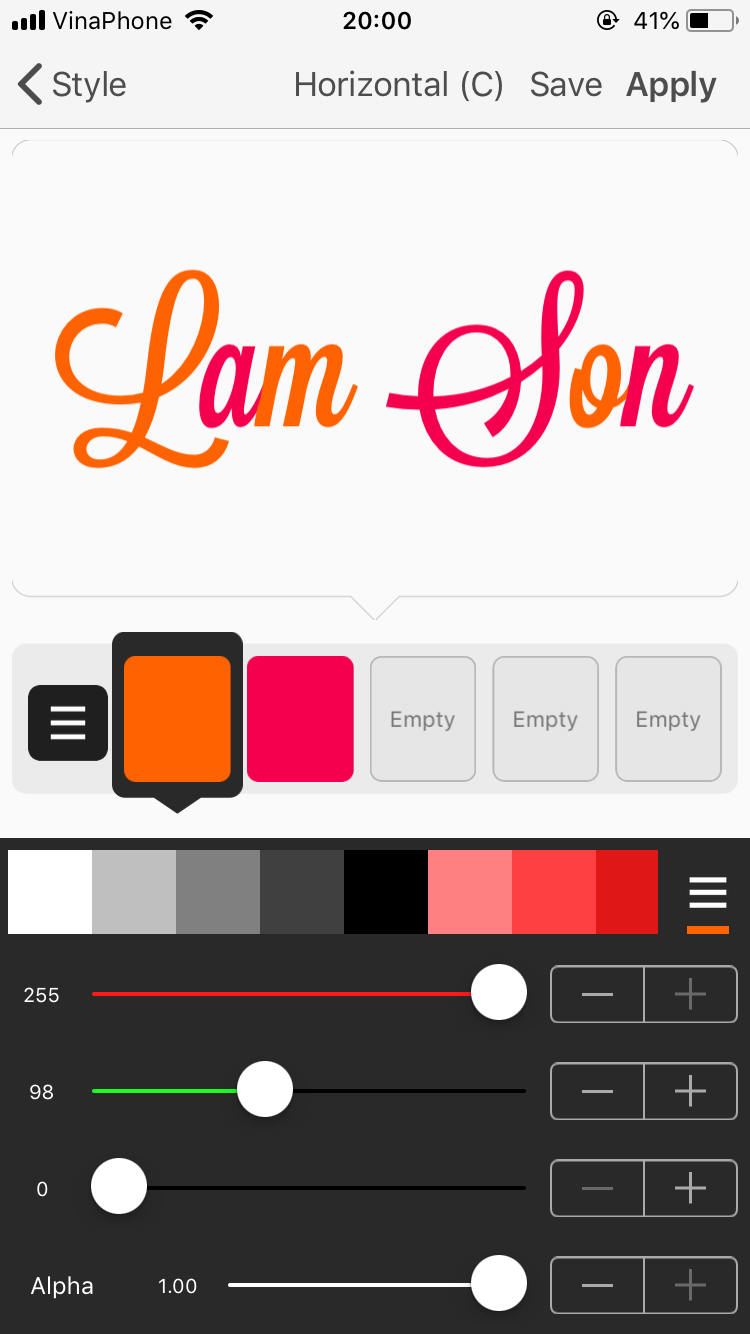This screenshot has height=1334, width=750.
Task: Go back to Style
Action: 72,85
